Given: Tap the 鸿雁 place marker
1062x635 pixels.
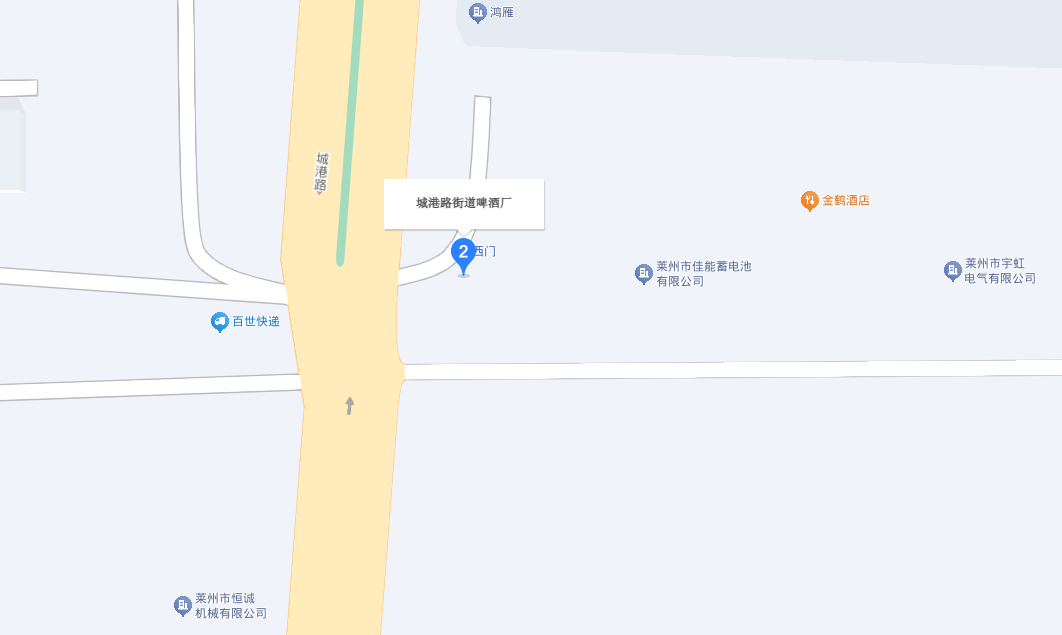Looking at the screenshot, I should click(x=478, y=12).
